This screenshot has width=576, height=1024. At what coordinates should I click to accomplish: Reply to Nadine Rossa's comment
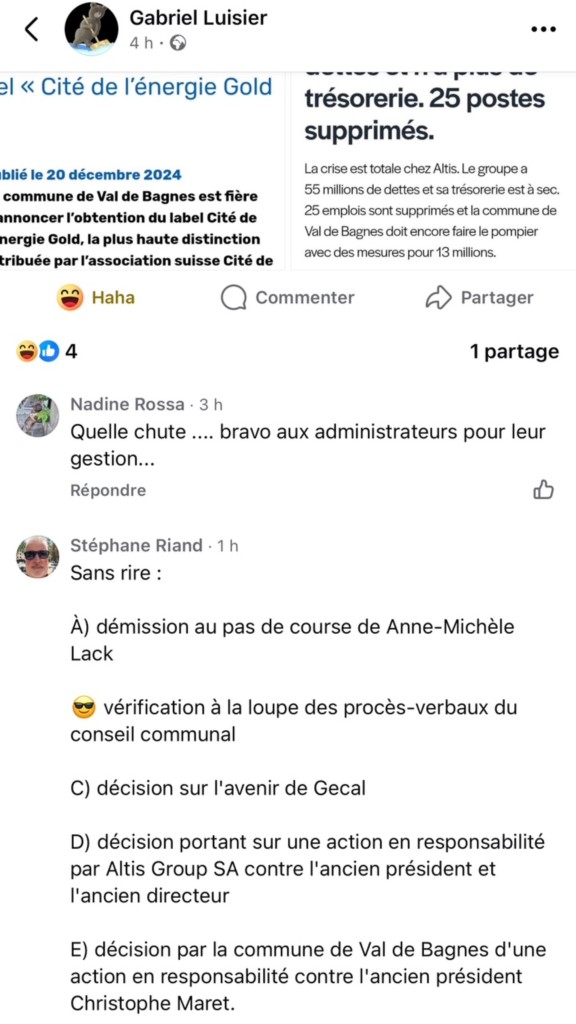coord(108,490)
